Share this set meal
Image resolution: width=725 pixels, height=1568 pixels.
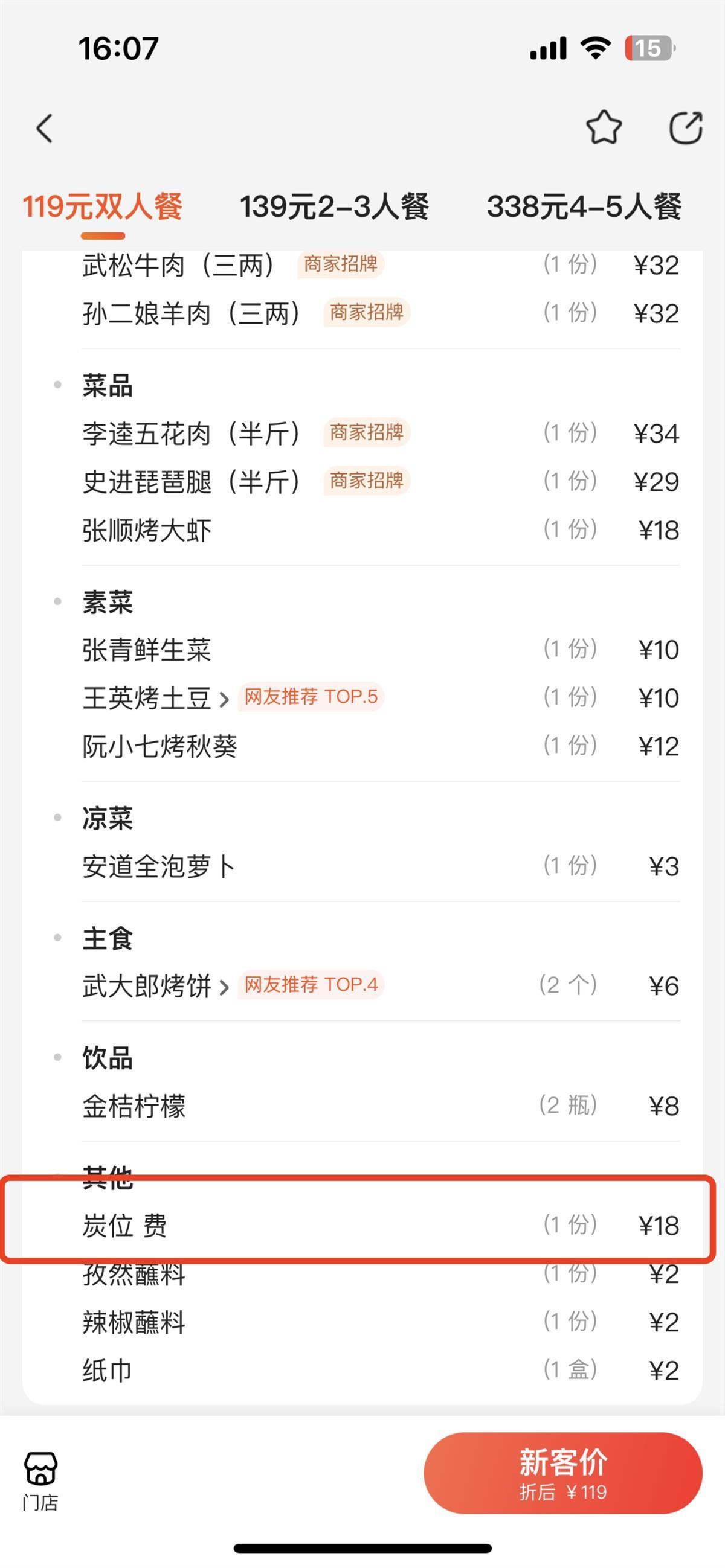[685, 128]
